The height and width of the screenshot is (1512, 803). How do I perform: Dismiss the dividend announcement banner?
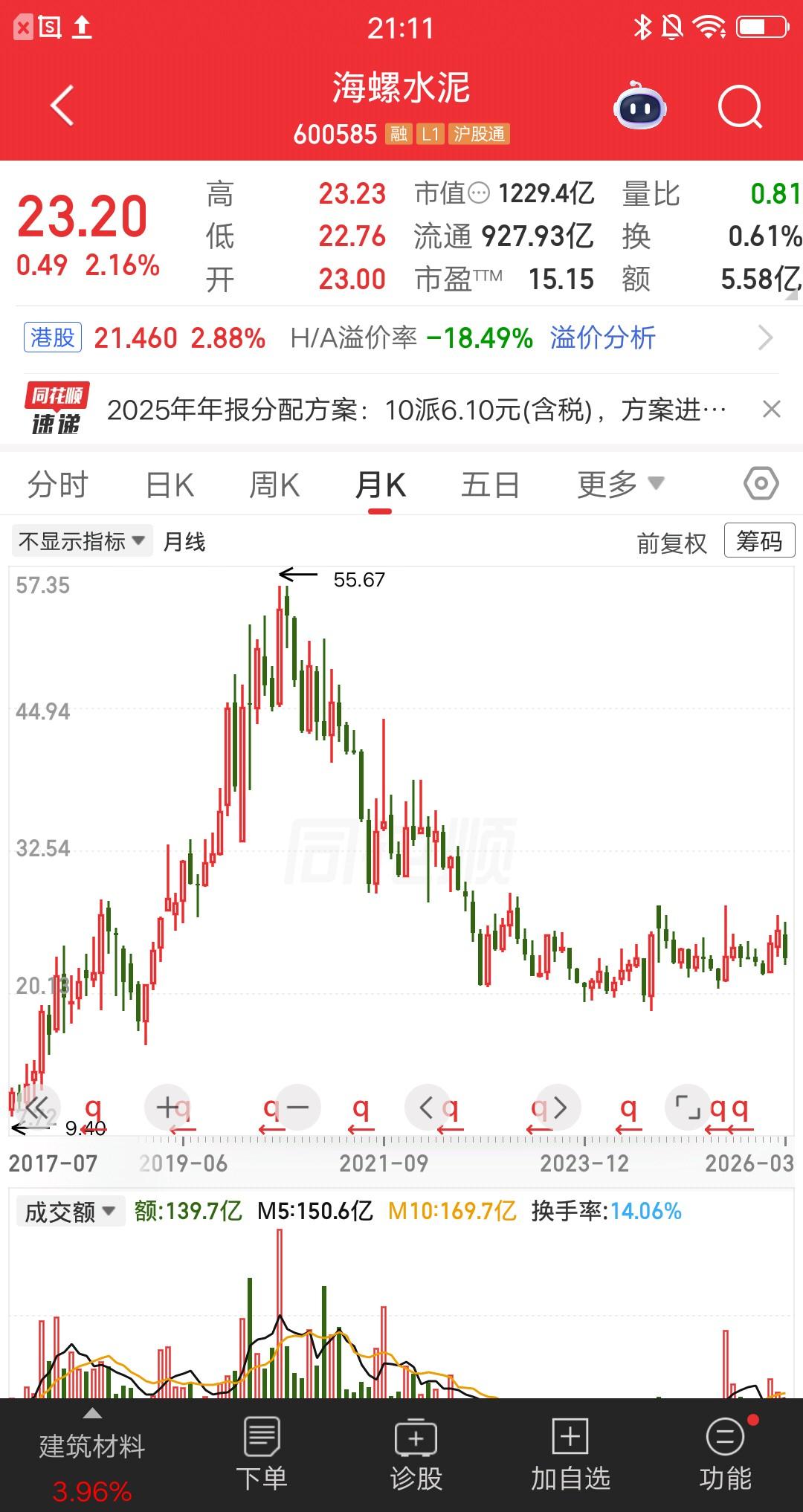tap(771, 410)
